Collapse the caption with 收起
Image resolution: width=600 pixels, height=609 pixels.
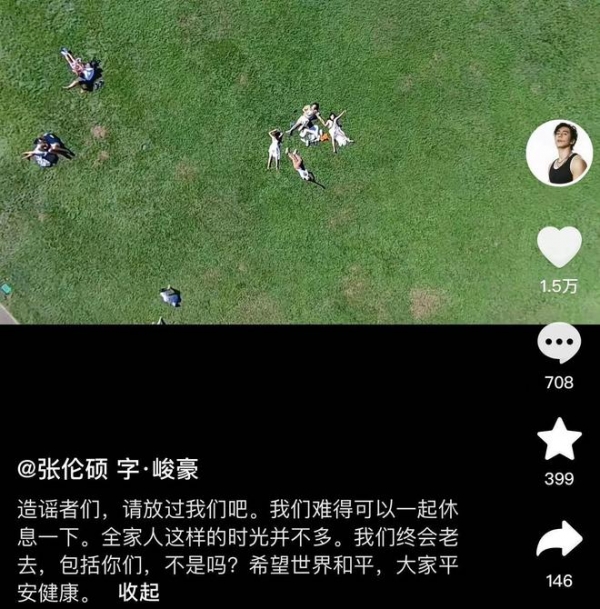pos(139,591)
